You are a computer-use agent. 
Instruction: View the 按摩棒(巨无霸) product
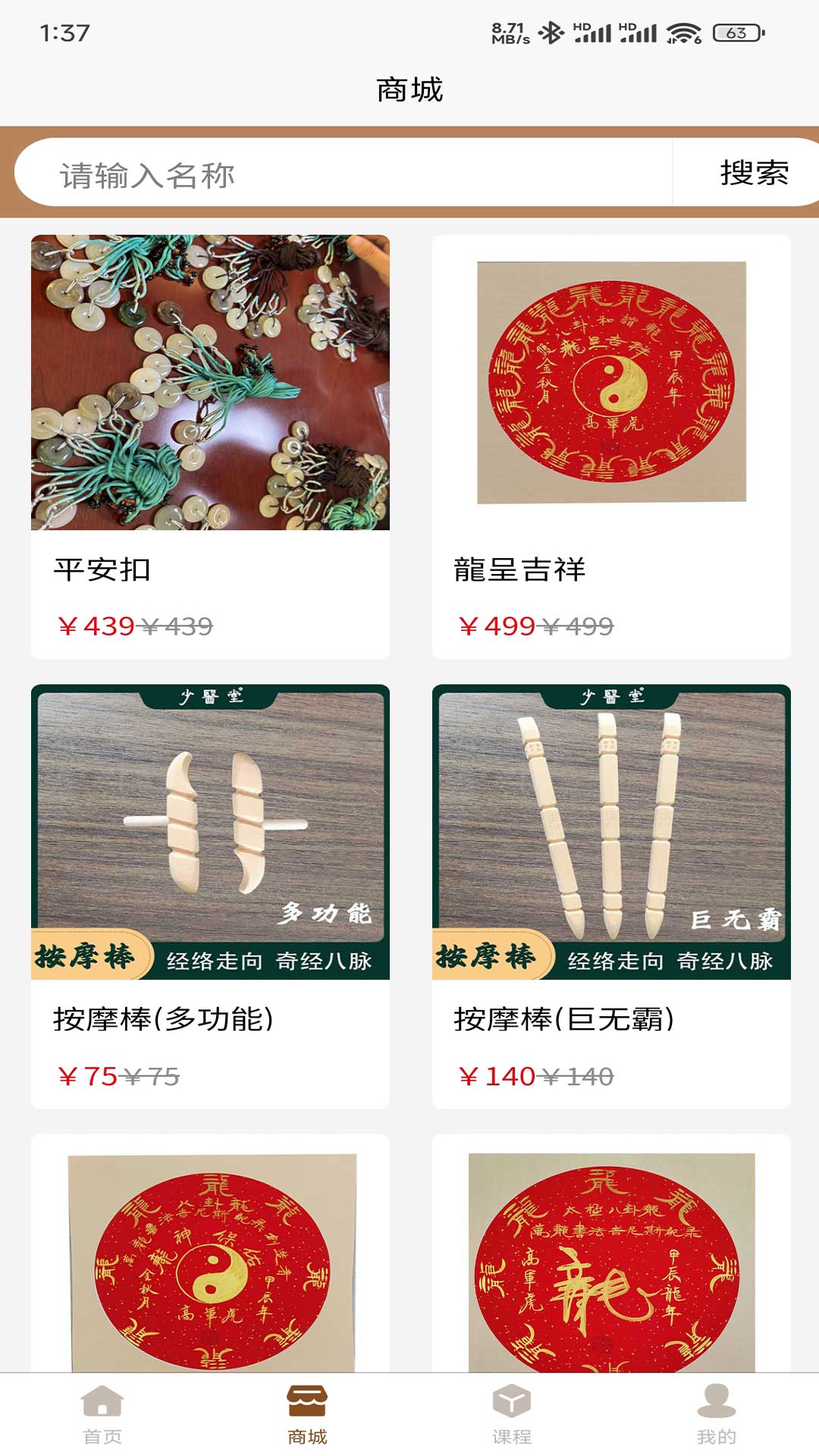[611, 895]
